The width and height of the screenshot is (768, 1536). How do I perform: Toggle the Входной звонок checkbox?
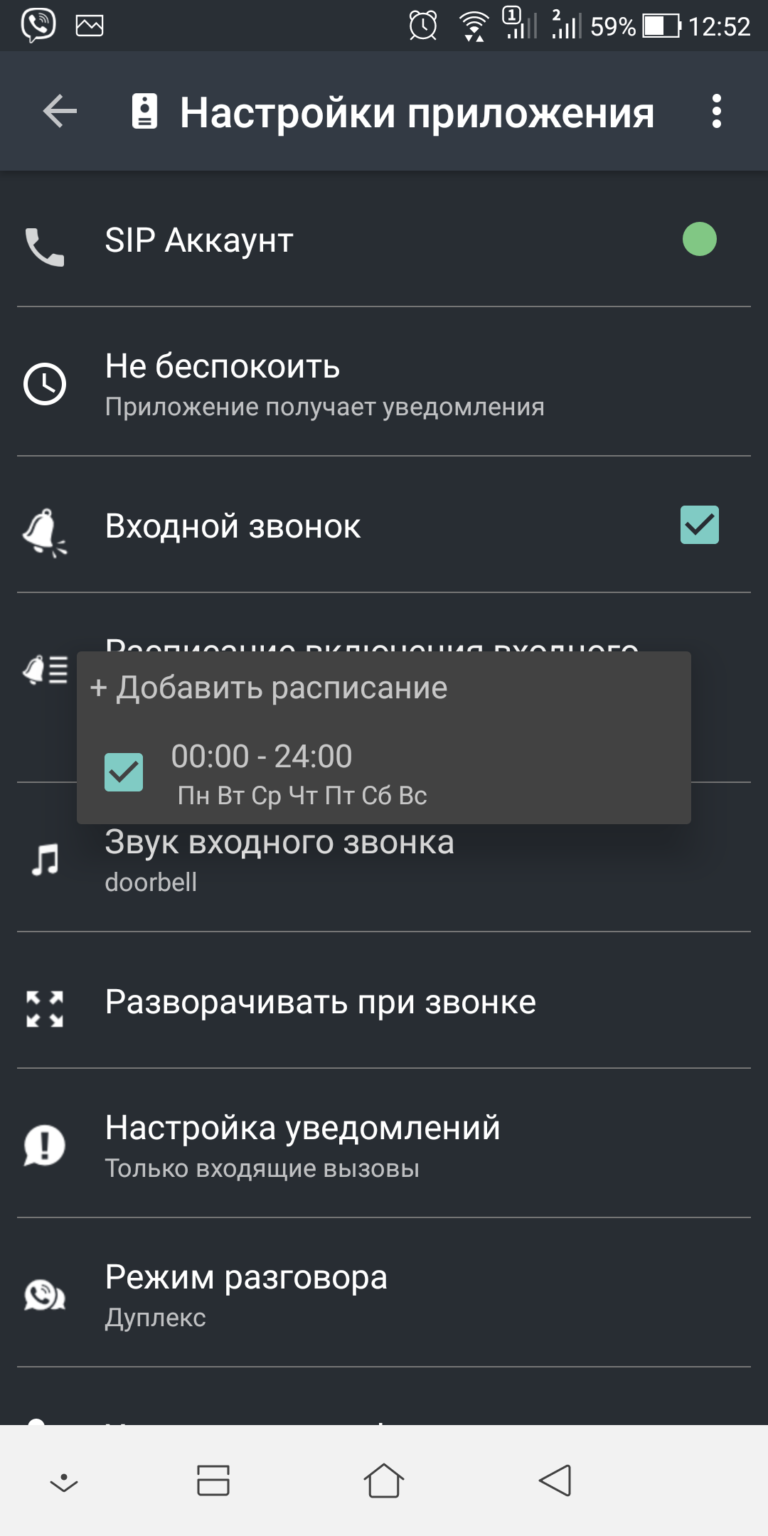pos(699,524)
